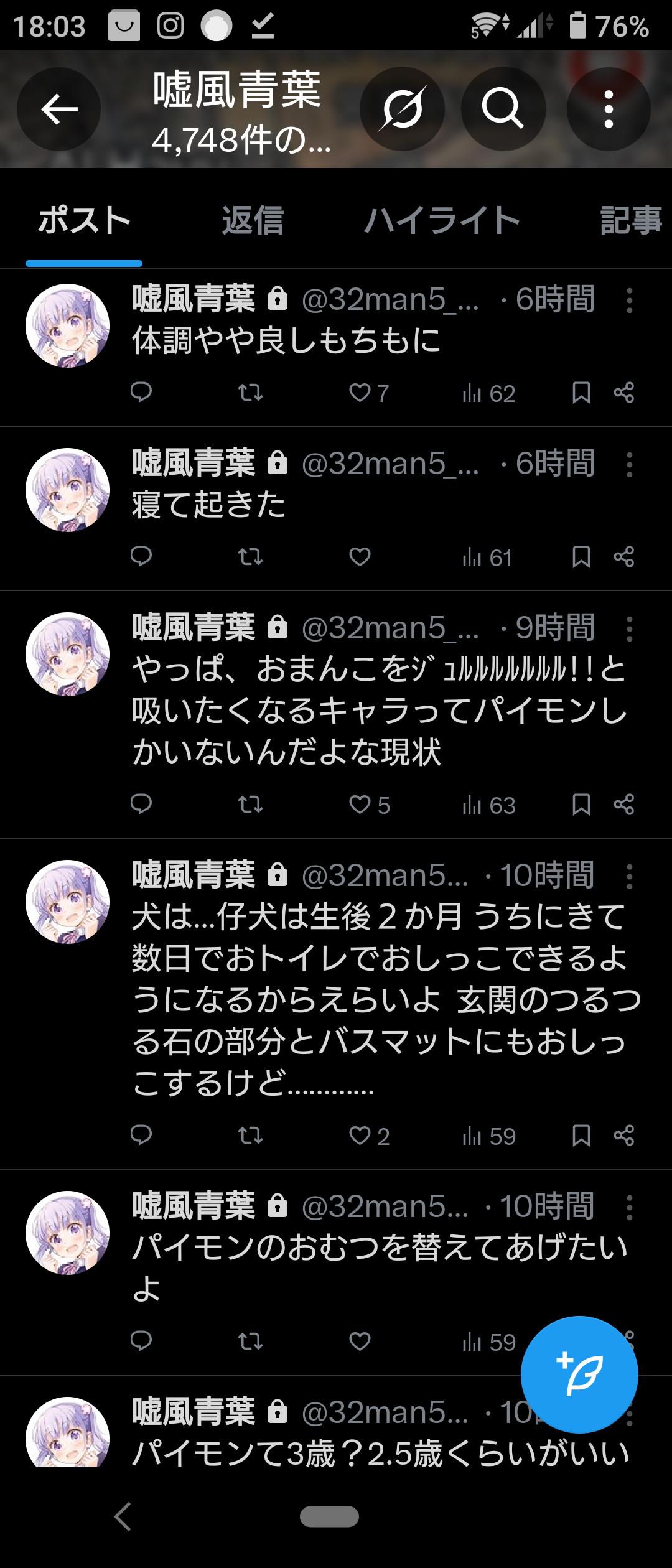Open the avatar on 体調やや良しもちもに post

click(x=67, y=325)
